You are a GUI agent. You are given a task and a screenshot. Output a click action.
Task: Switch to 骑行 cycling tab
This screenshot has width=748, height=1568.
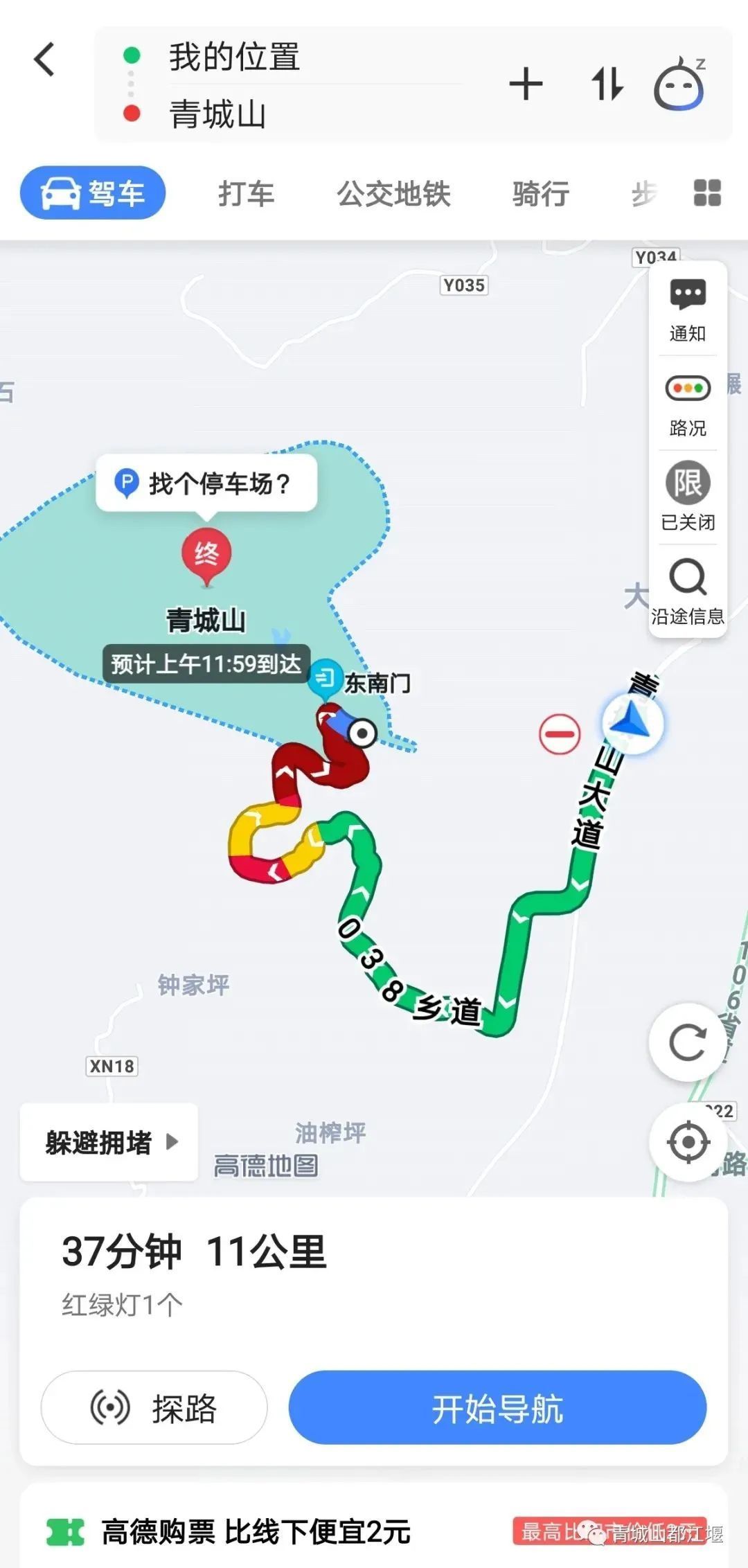click(x=541, y=193)
